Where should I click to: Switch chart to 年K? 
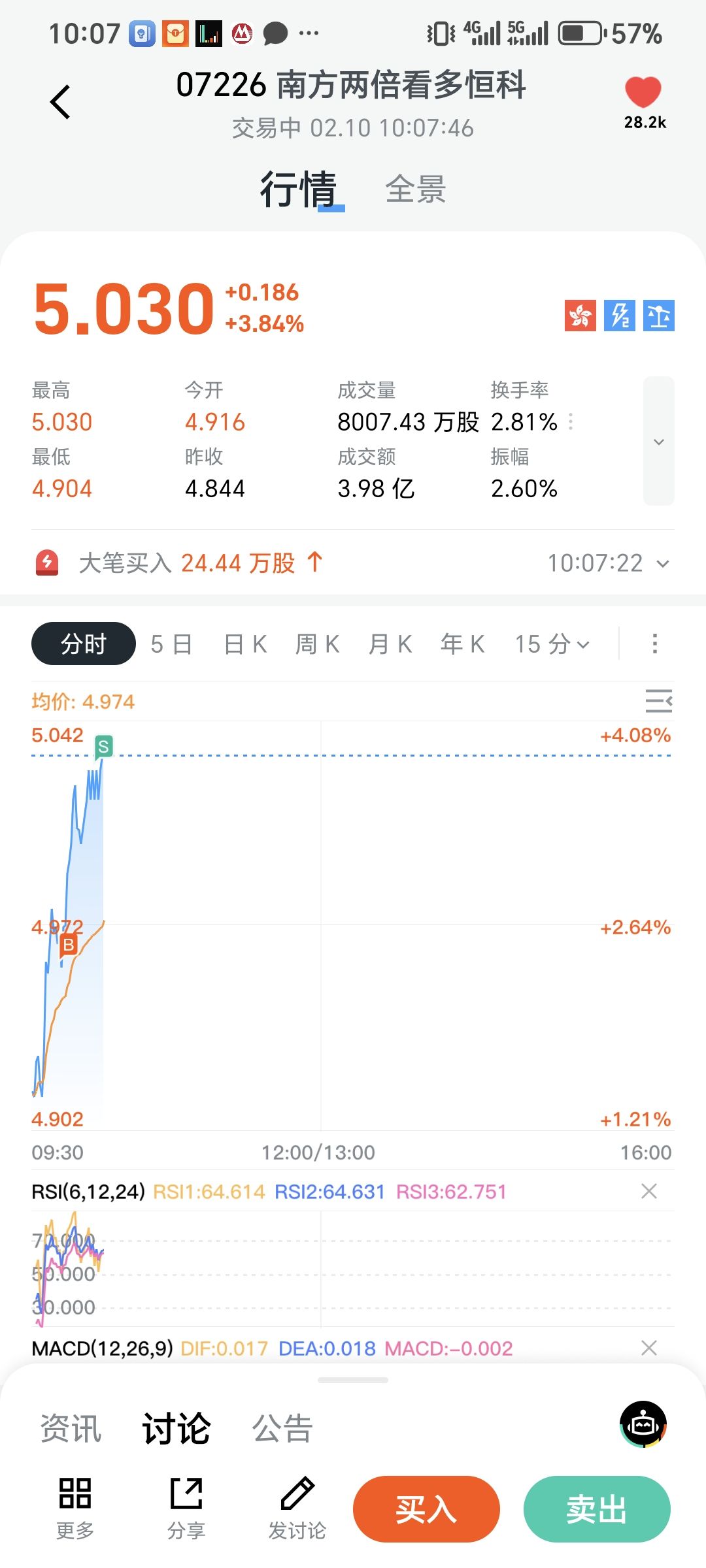tap(463, 644)
